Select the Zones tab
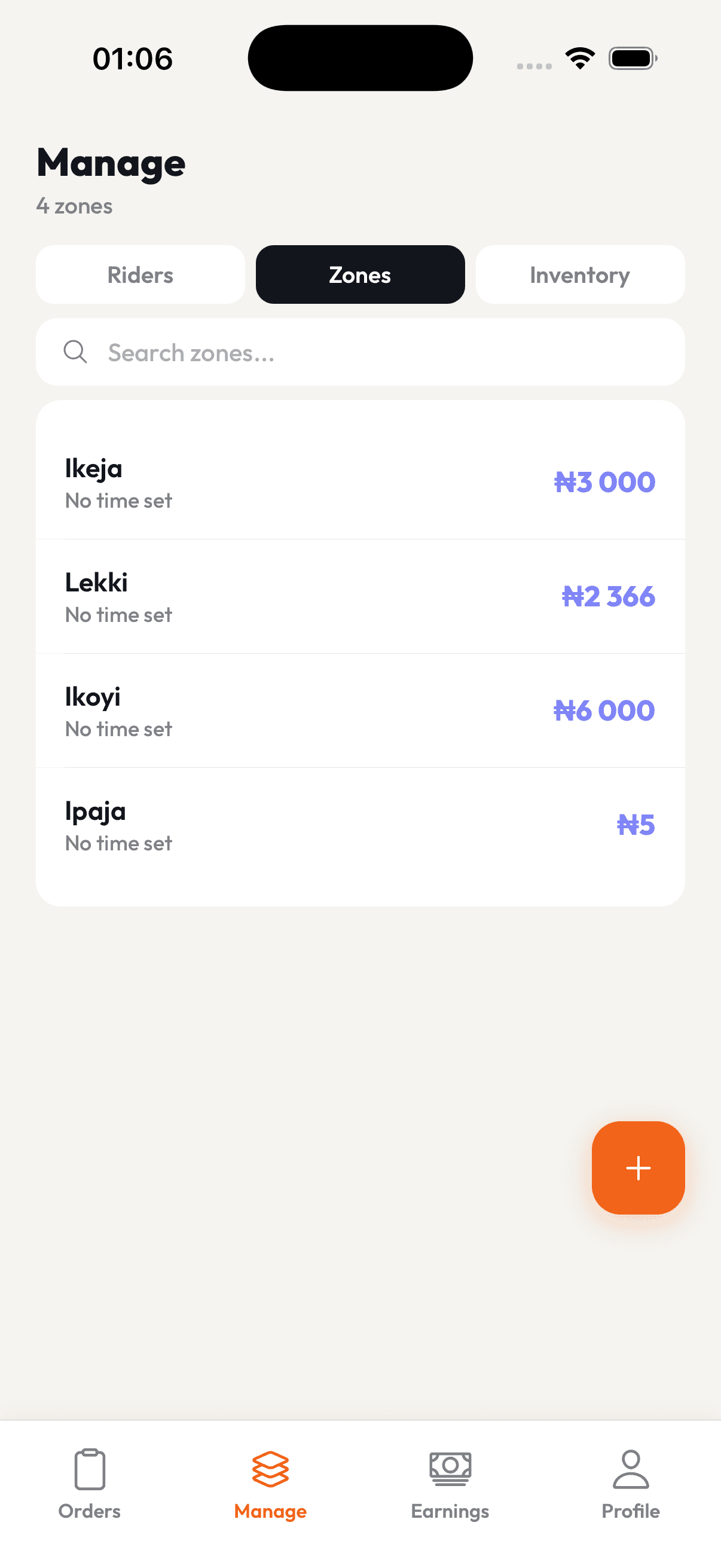Viewport: 721px width, 1568px height. (x=360, y=275)
